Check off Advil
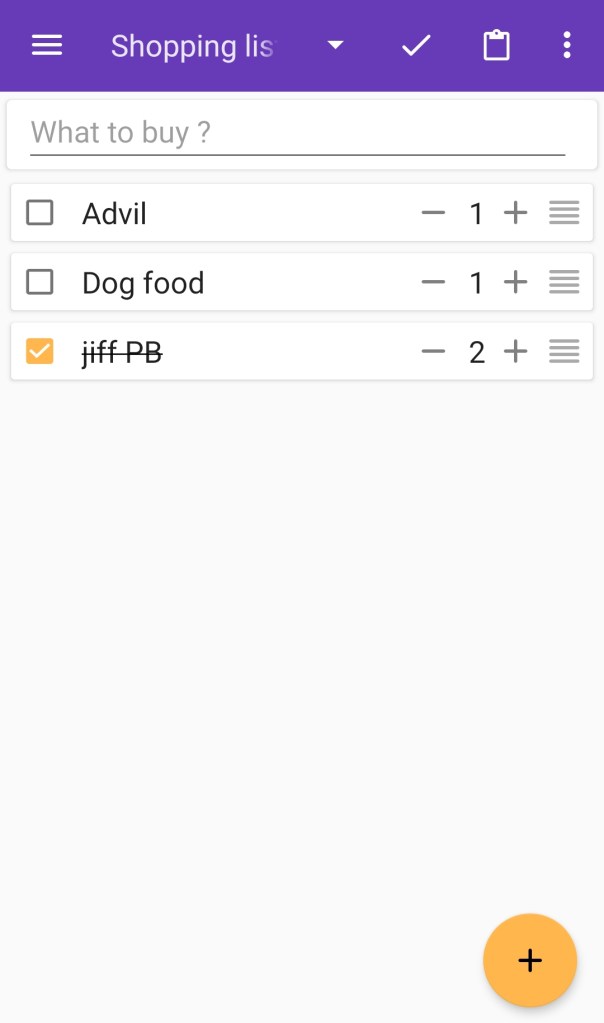The width and height of the screenshot is (604, 1023). 40,213
